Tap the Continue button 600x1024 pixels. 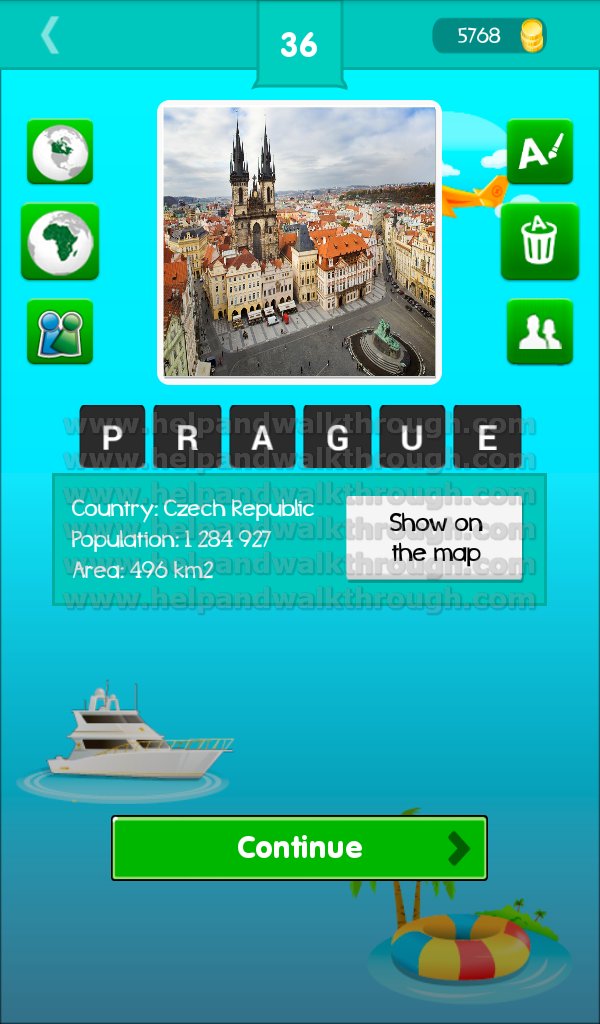[299, 848]
